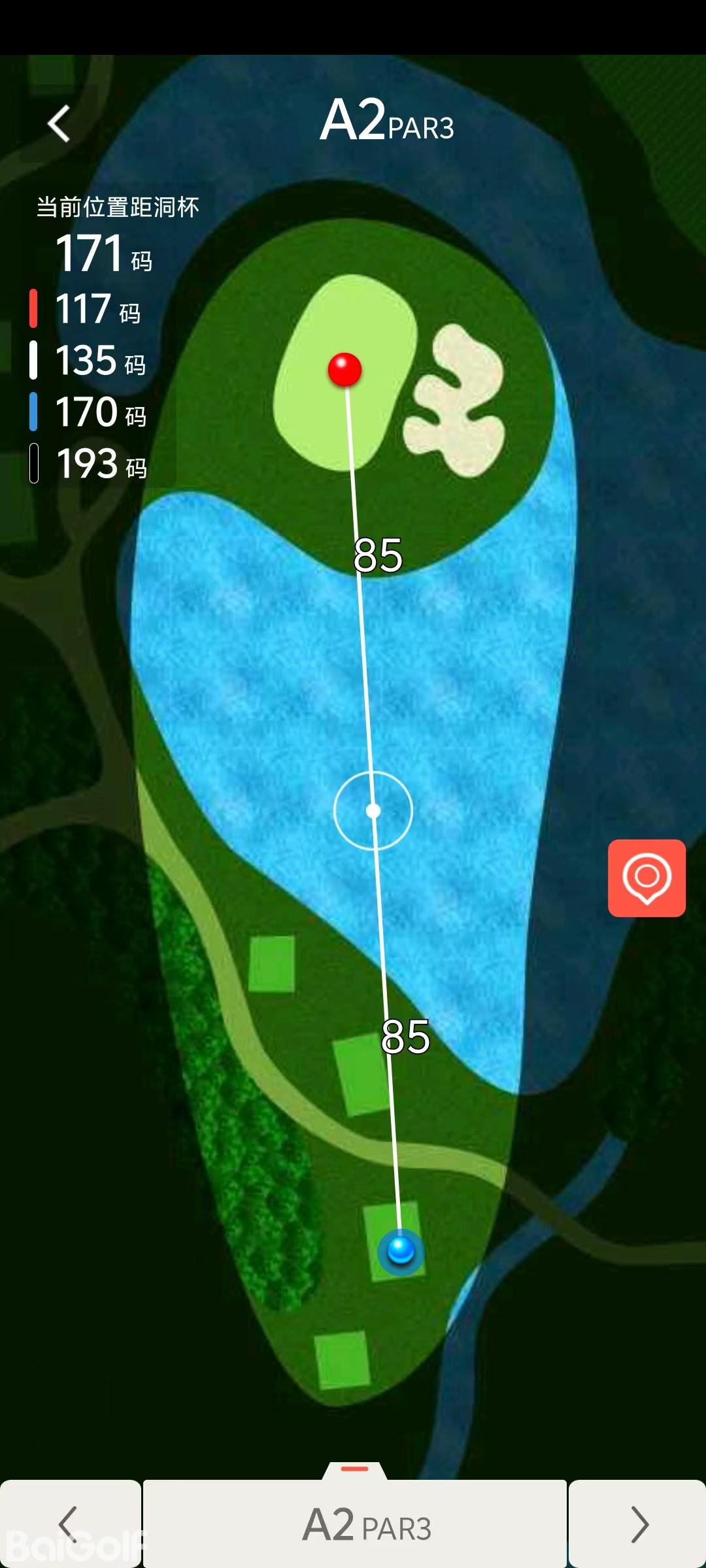
Task: Tap the red location marker button
Action: pyautogui.click(x=647, y=877)
